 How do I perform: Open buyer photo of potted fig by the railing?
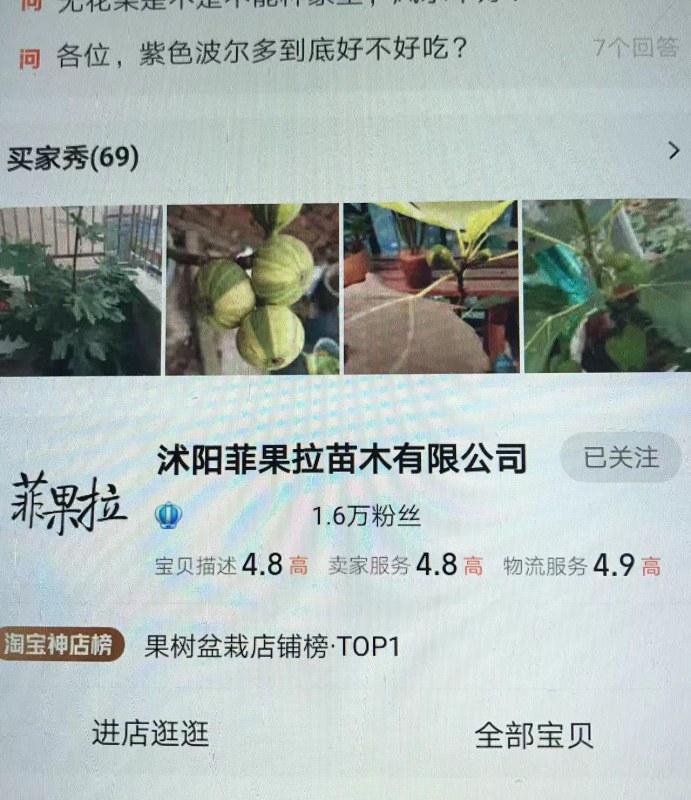(80, 288)
